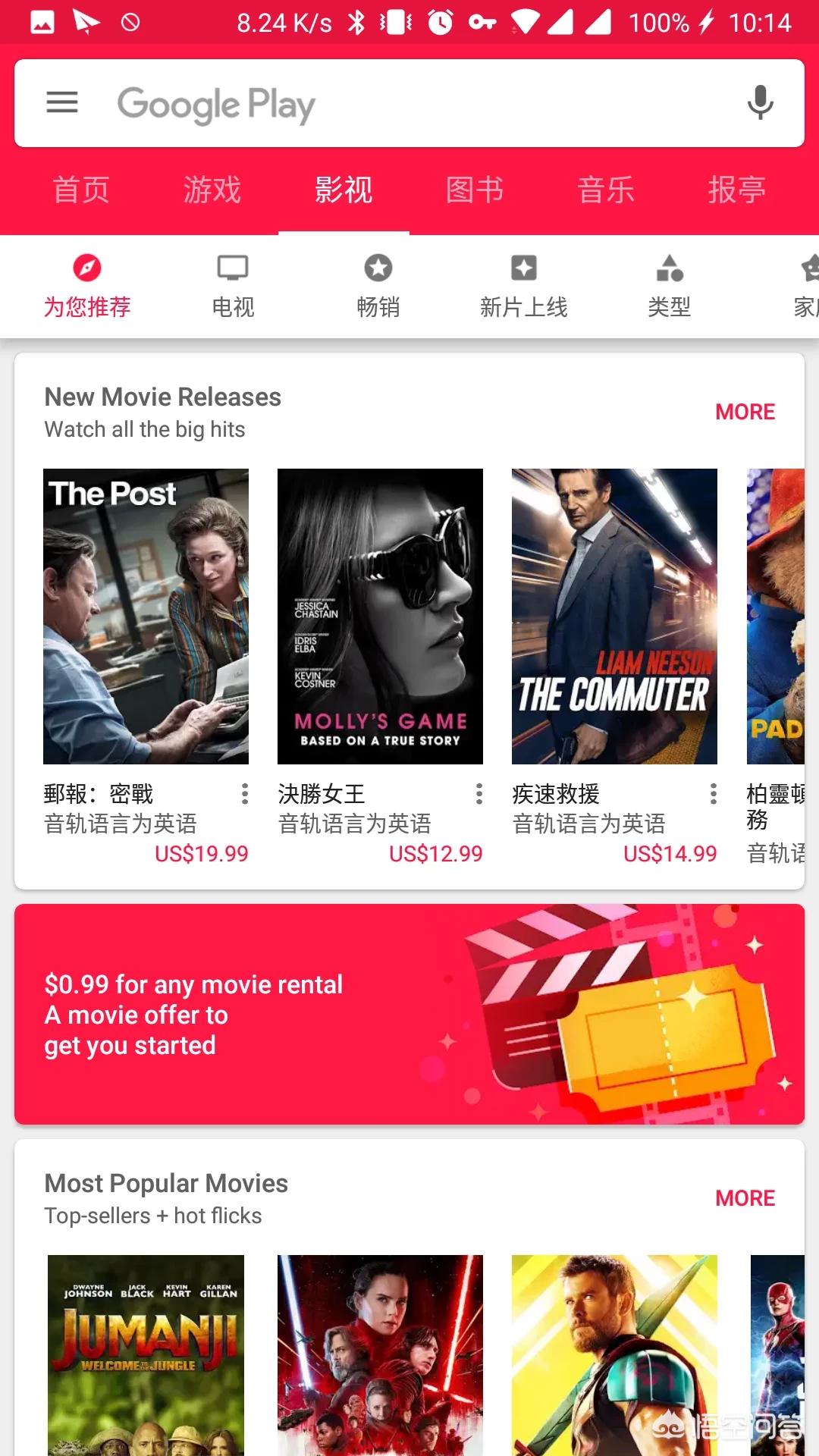Start voice search with the microphone
819x1456 pixels.
point(760,102)
